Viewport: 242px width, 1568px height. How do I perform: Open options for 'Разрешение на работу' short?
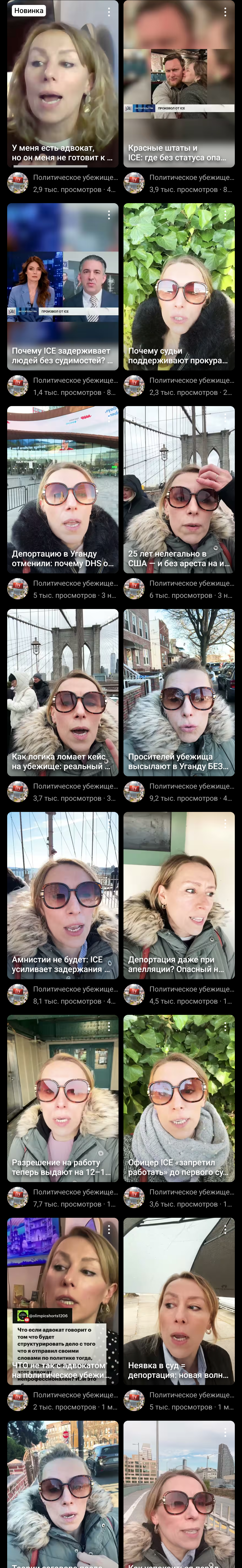109,1026
